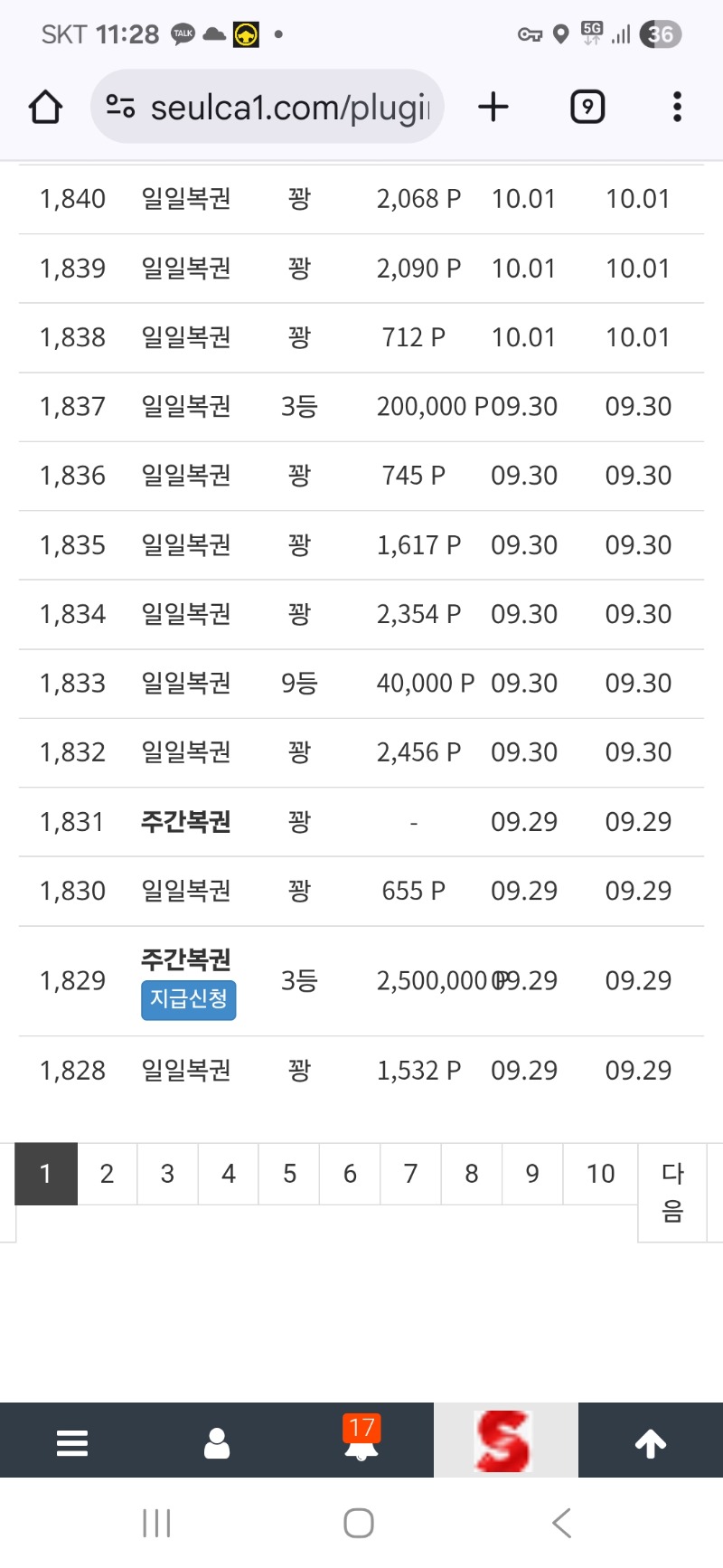Tap the up arrow to return to top
The height and width of the screenshot is (1568, 723).
pyautogui.click(x=651, y=1443)
